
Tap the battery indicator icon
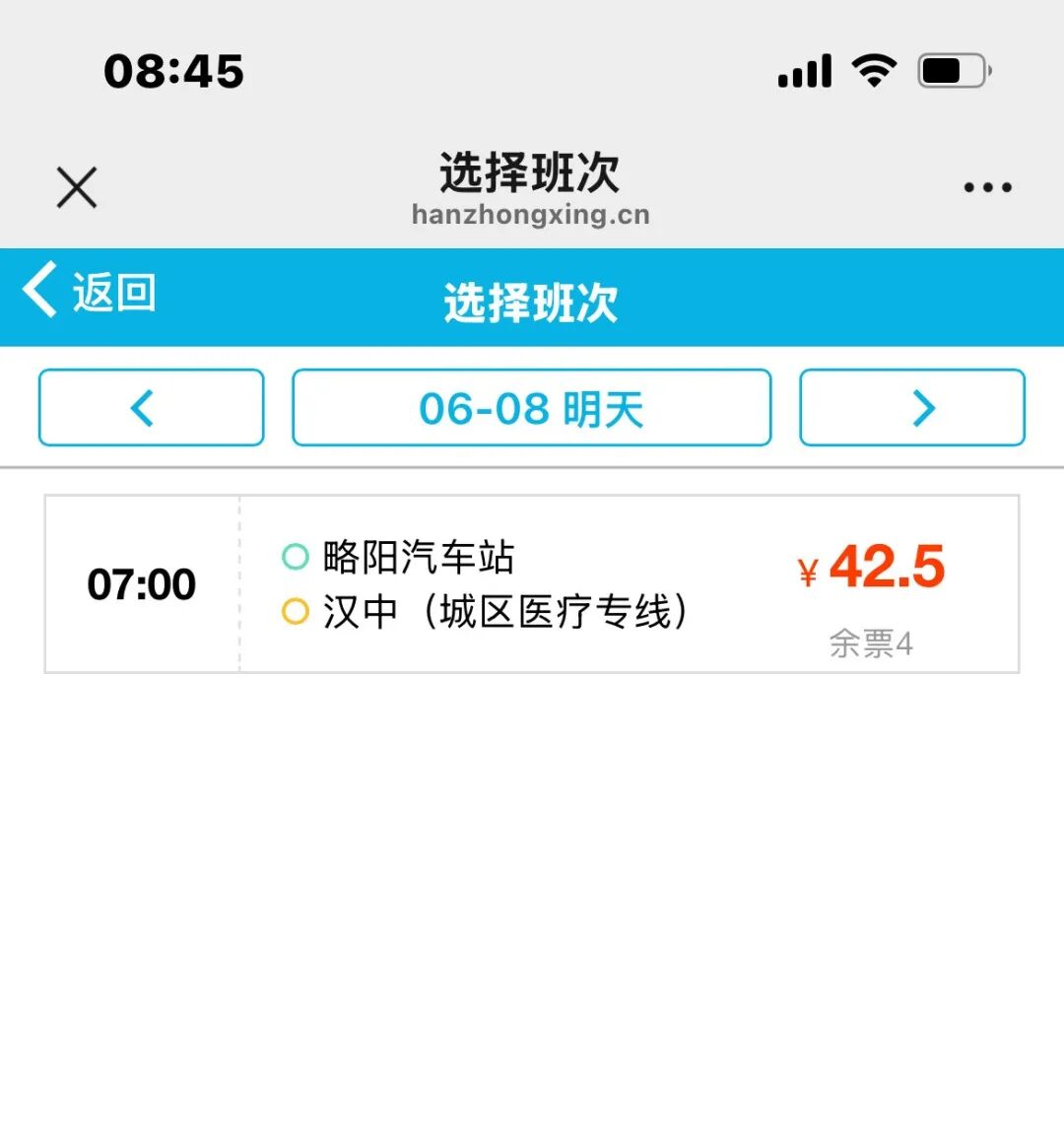[949, 69]
